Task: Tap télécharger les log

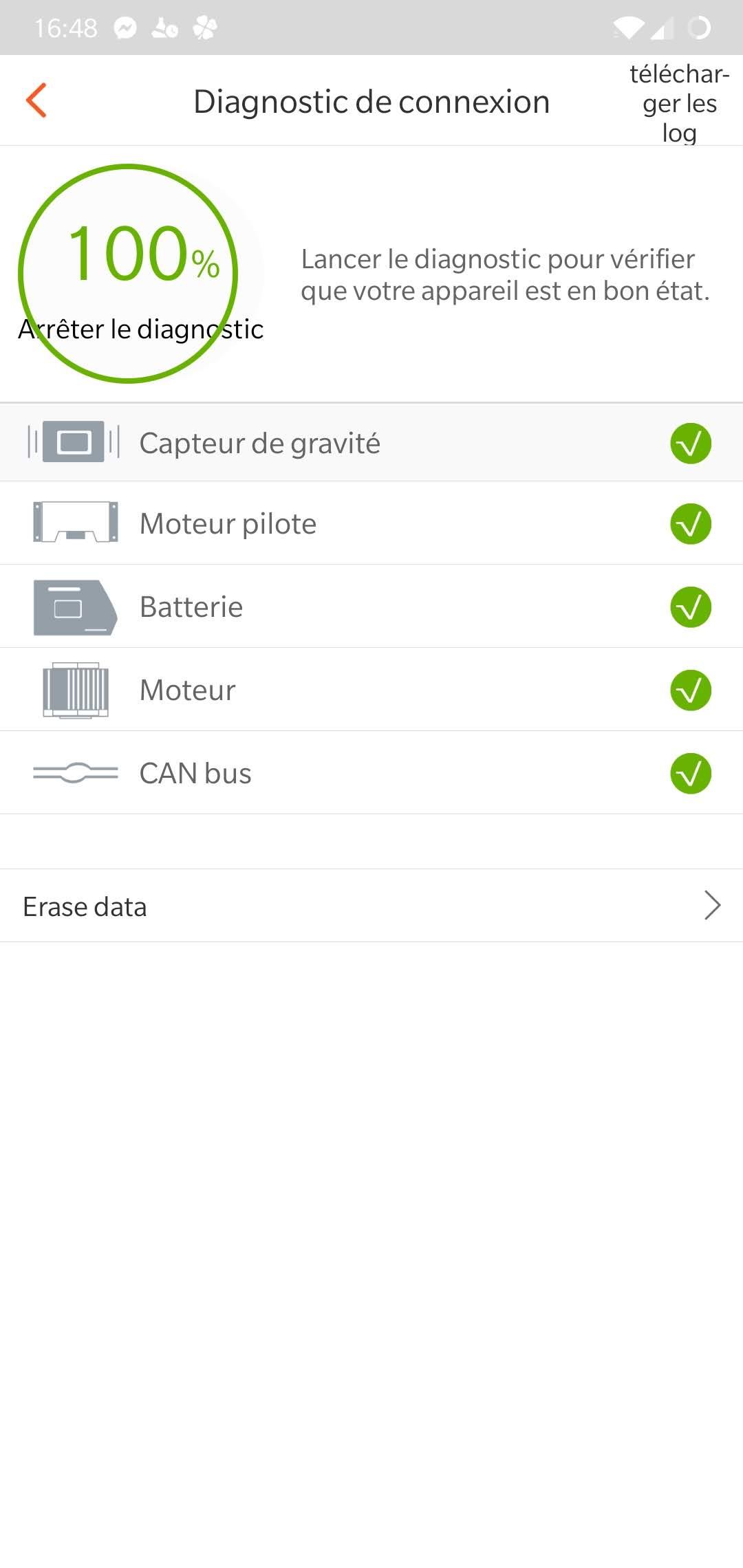Action: [679, 102]
